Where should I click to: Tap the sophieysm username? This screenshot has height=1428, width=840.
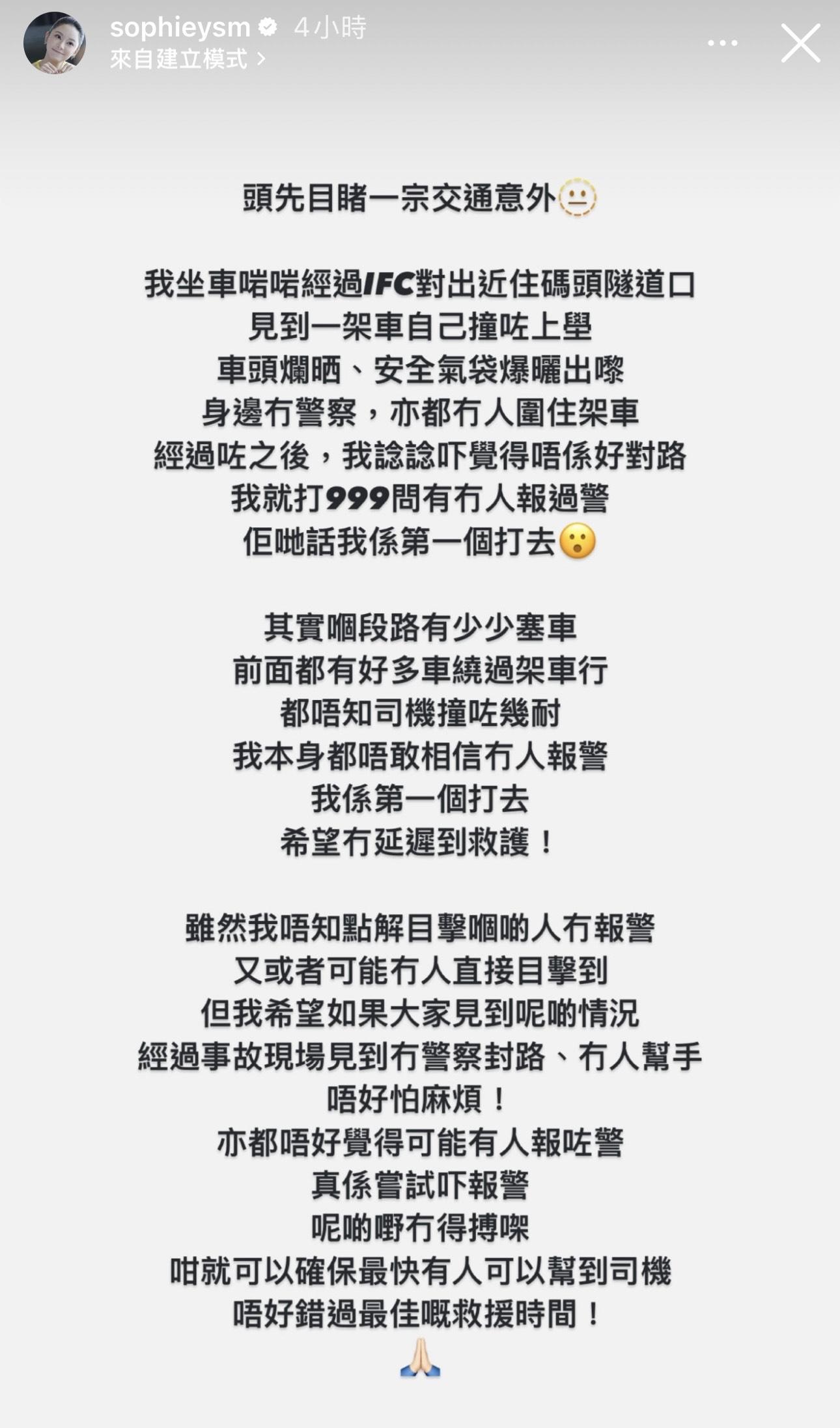pyautogui.click(x=180, y=27)
